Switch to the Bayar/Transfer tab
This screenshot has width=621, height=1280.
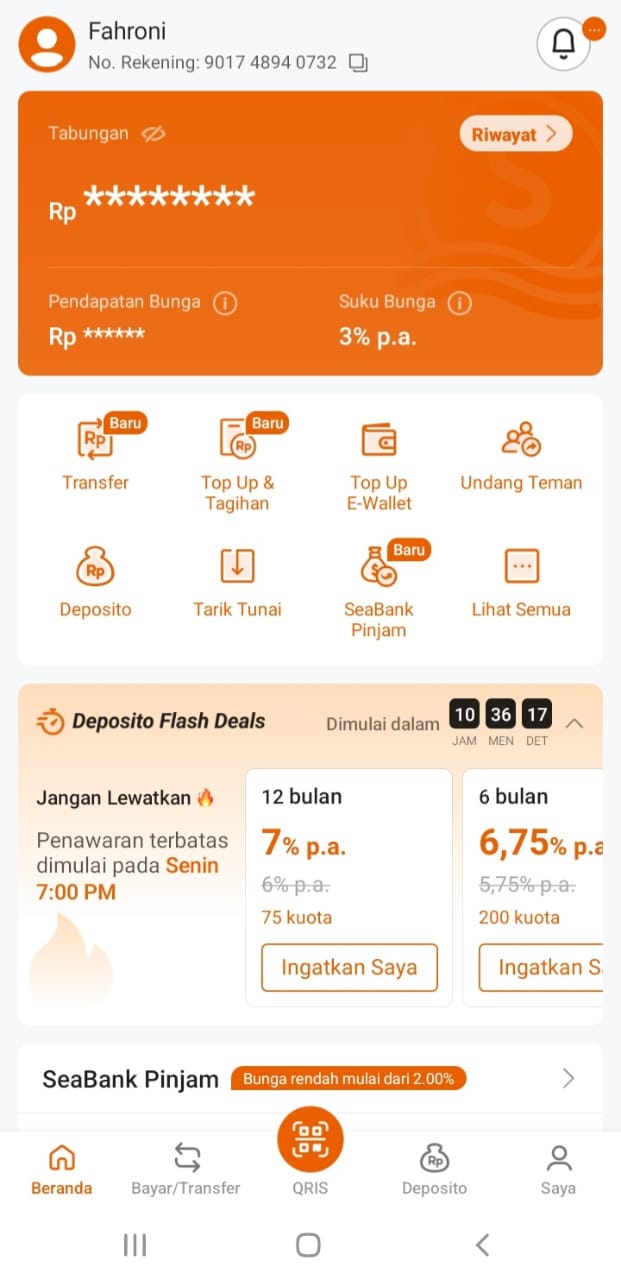[x=186, y=1169]
